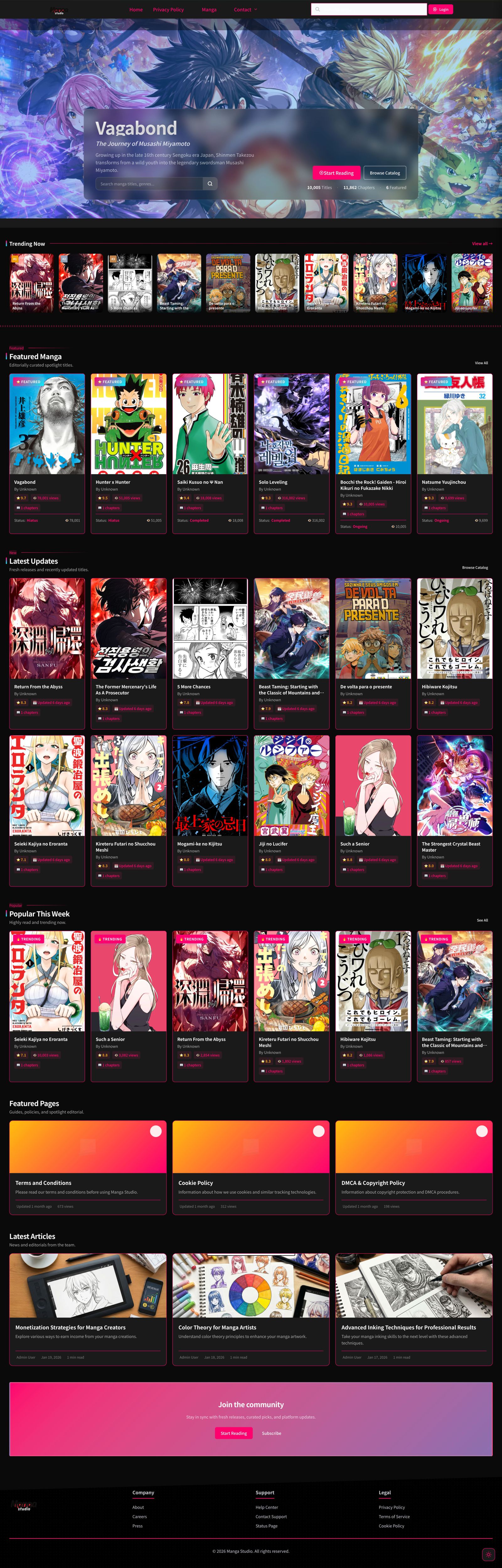Open Browse Catalog from hero banner
Screen dimensions: 502x1568
tap(385, 173)
